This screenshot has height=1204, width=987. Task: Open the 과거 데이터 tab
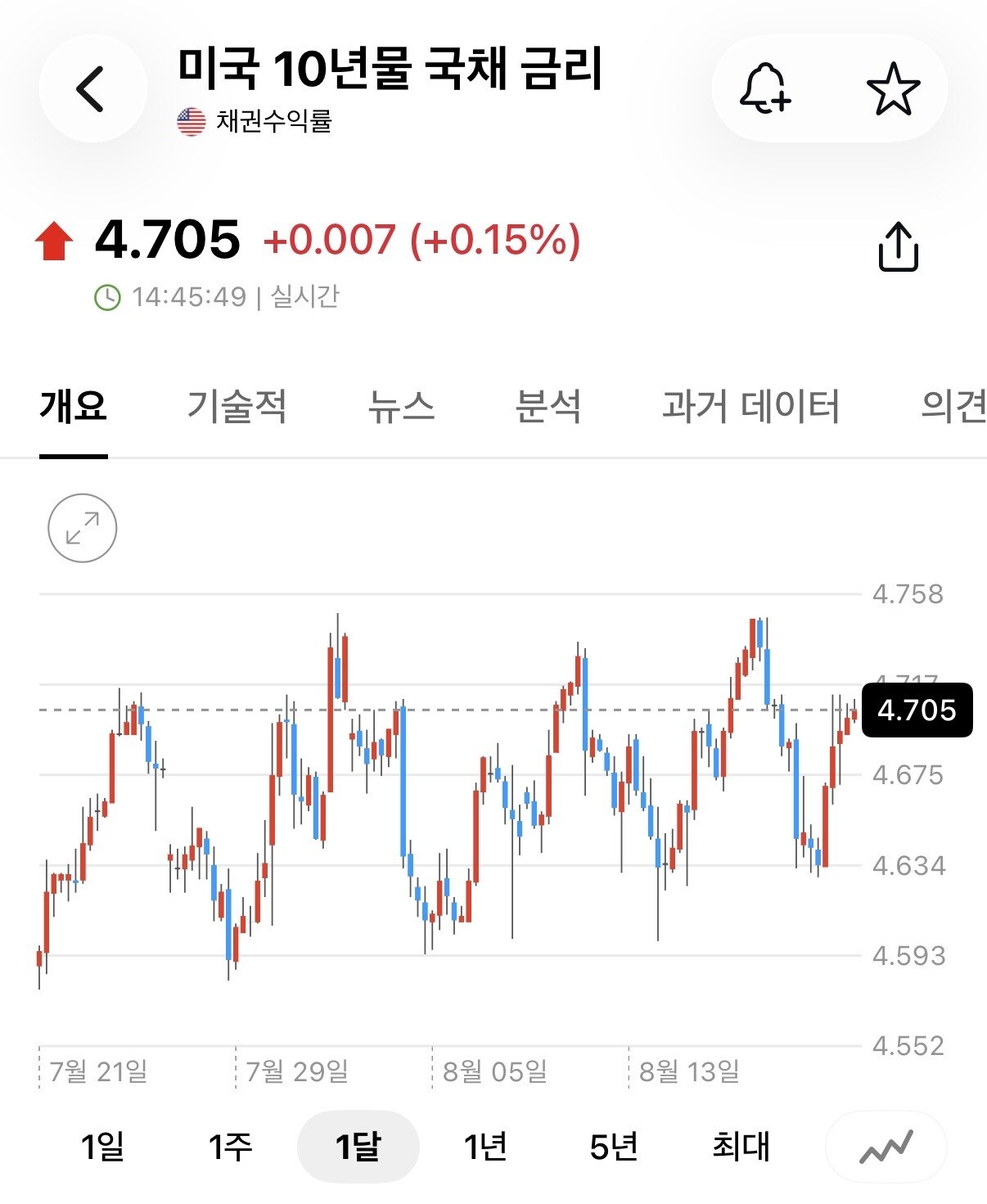point(750,406)
